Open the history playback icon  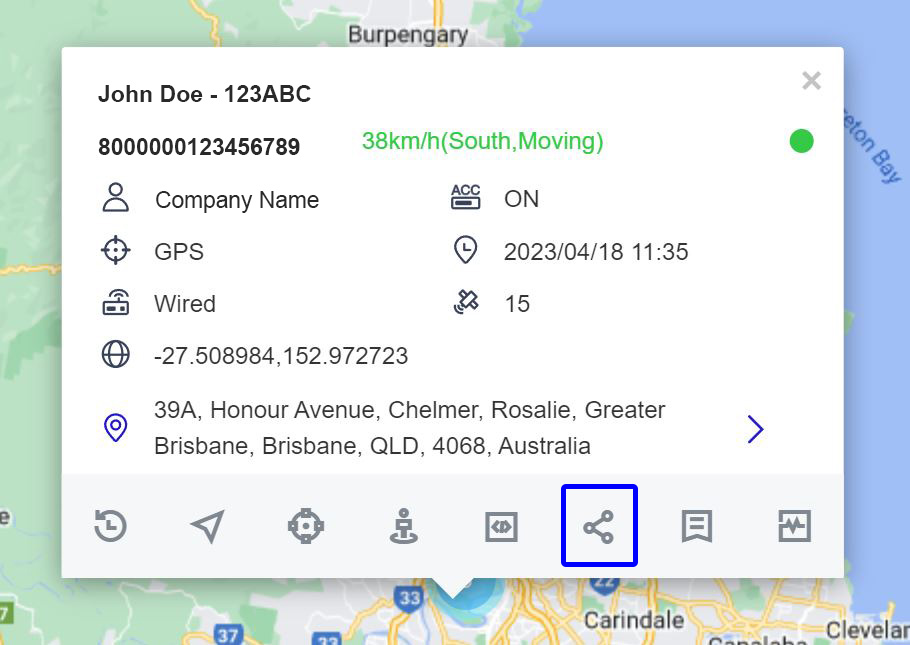coord(111,526)
